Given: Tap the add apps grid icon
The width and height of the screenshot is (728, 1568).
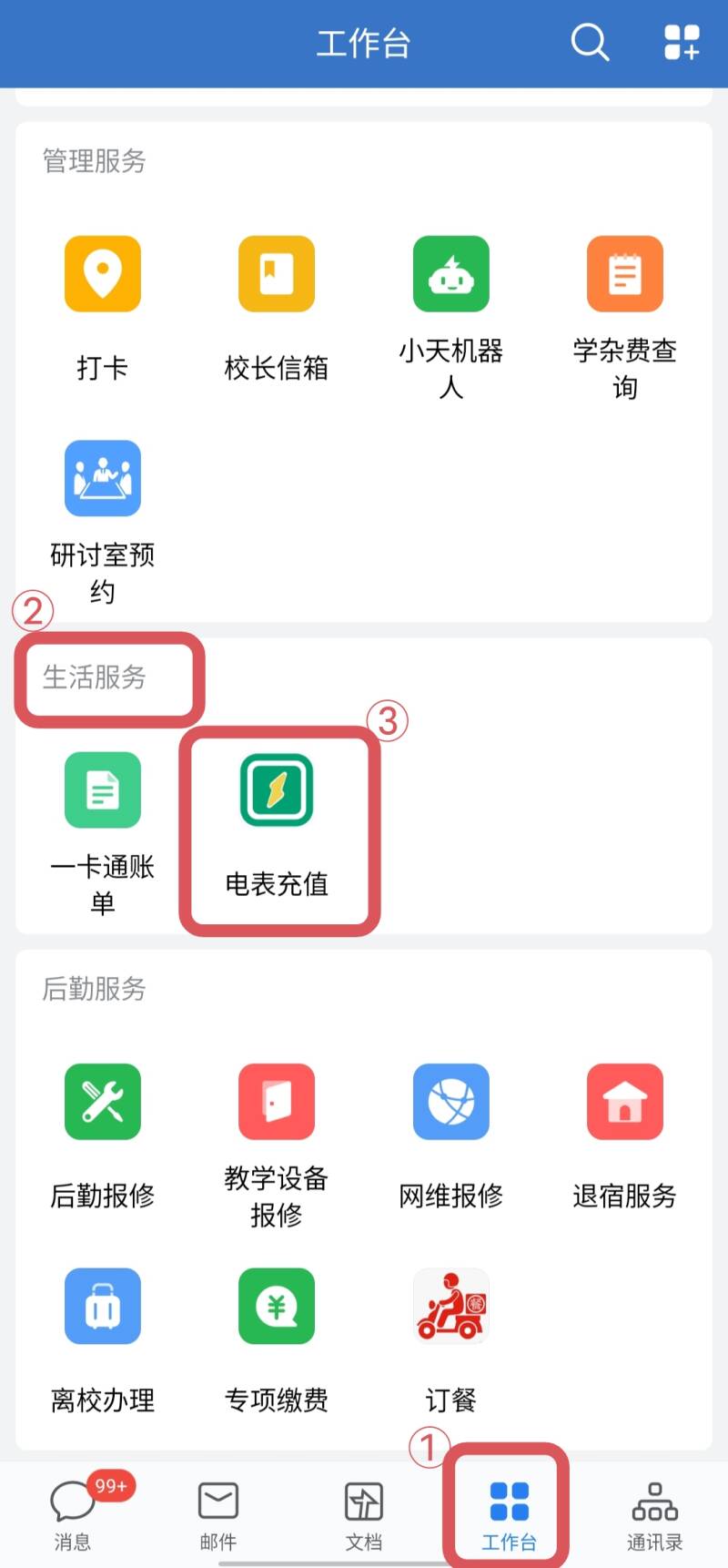Looking at the screenshot, I should 682,42.
